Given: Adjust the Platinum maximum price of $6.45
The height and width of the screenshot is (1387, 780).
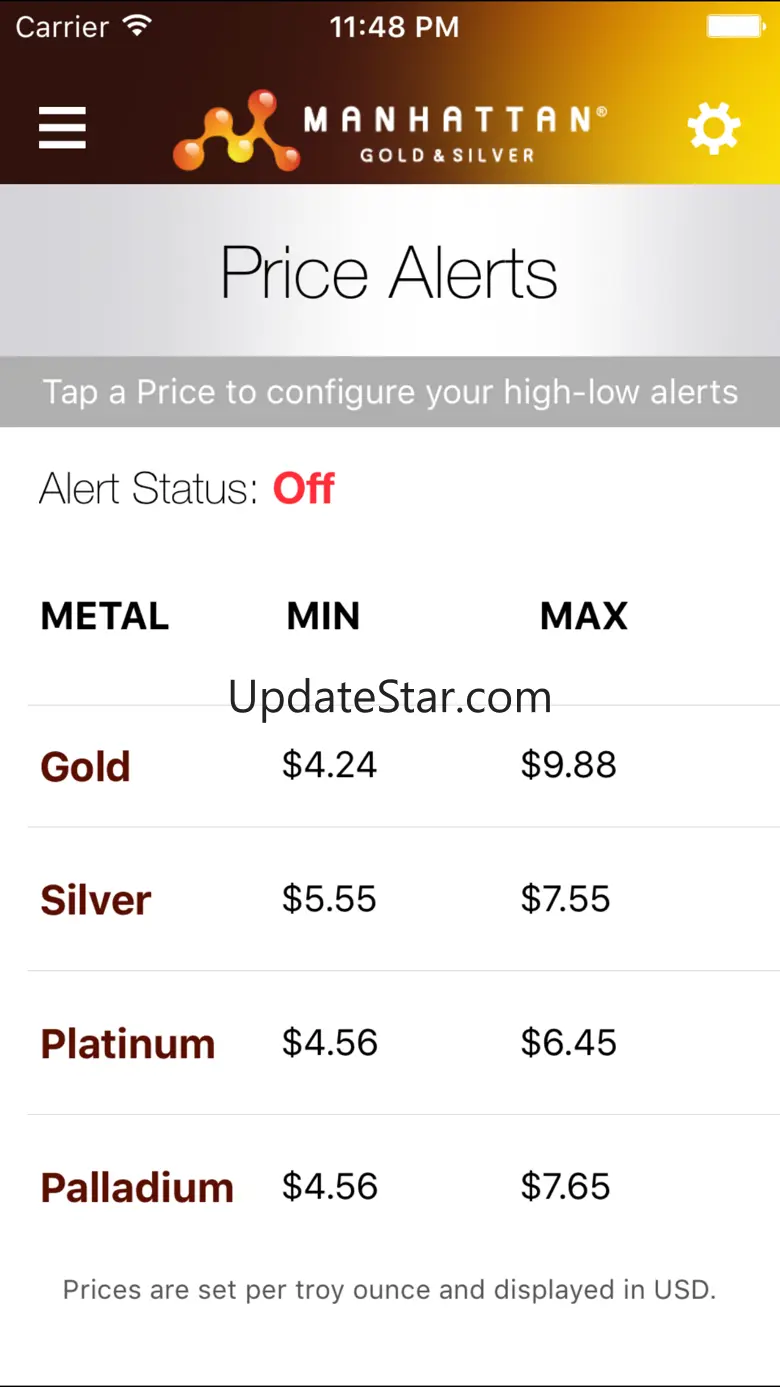Looking at the screenshot, I should (568, 1043).
